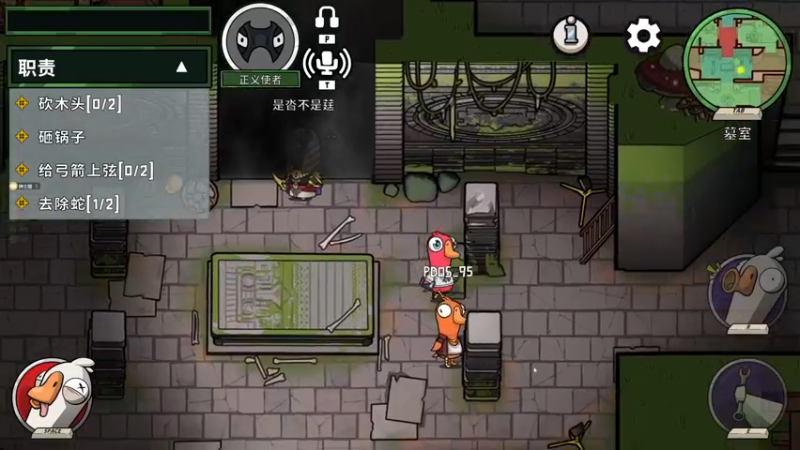Open the role avatar 正义使者
Screen dimensions: 800x450
click(x=259, y=41)
